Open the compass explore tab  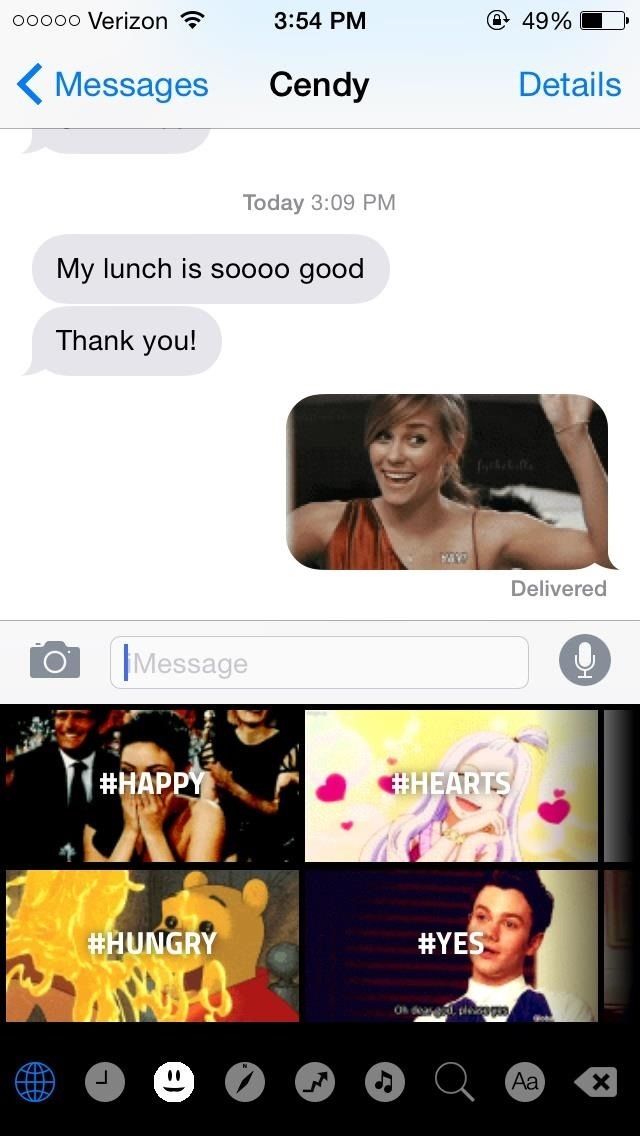(244, 1081)
